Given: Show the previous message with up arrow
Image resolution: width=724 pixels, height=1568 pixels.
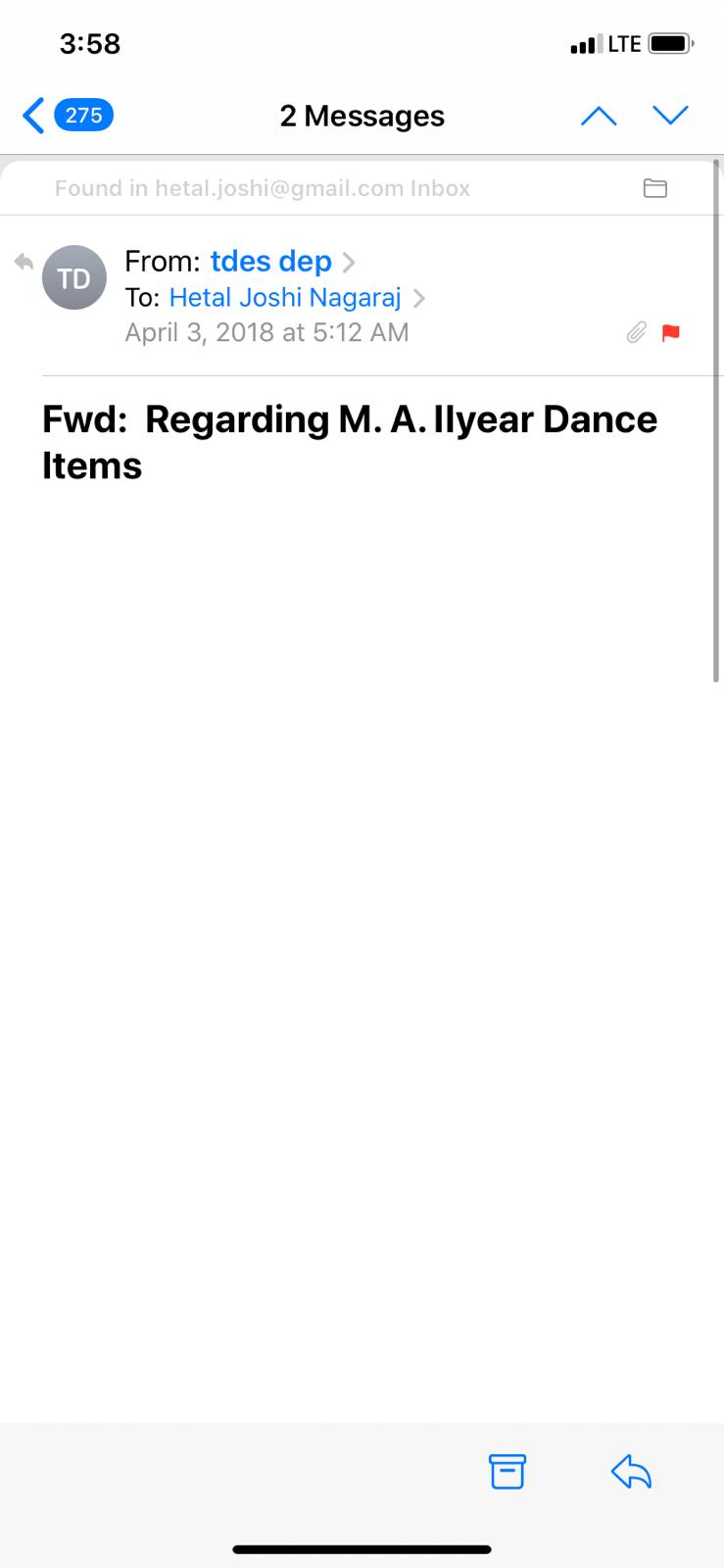Looking at the screenshot, I should pyautogui.click(x=599, y=117).
